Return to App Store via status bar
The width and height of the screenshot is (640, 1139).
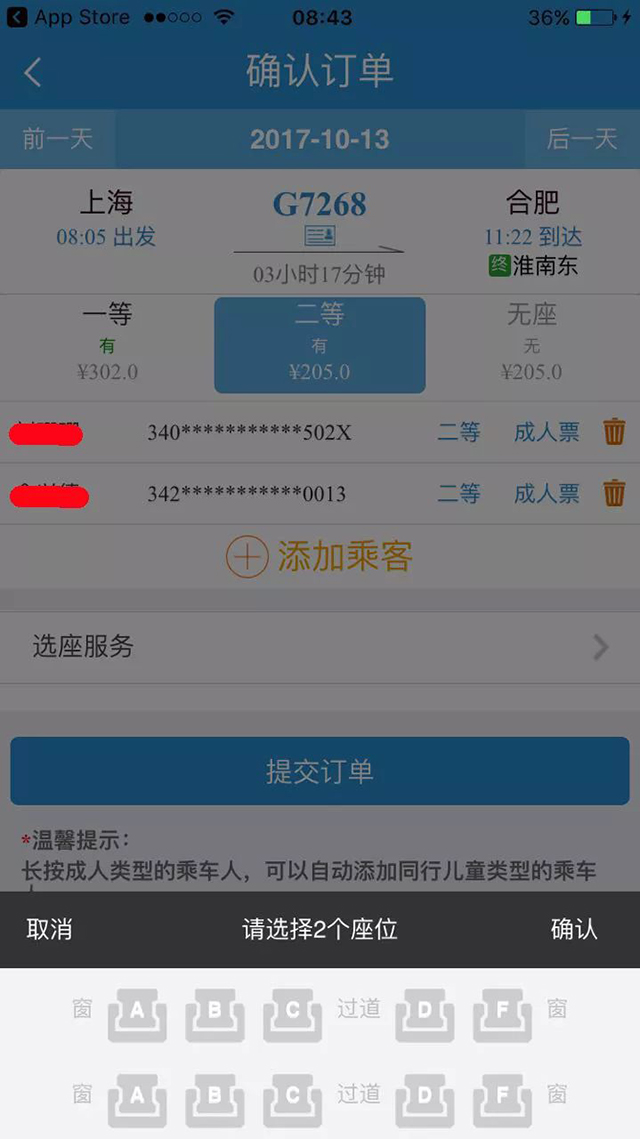pyautogui.click(x=68, y=18)
